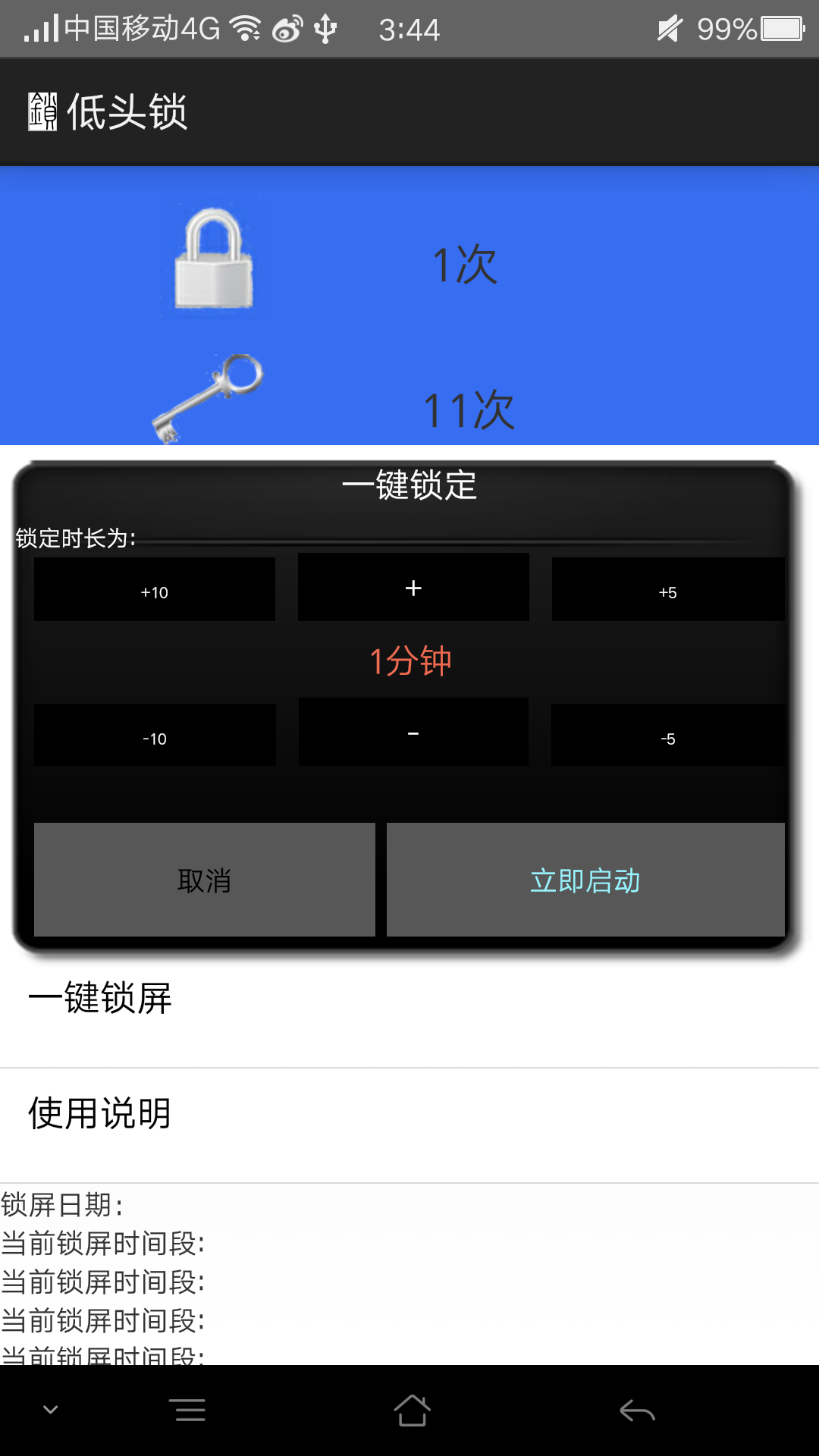Start the lock now with 立即启动
Image resolution: width=819 pixels, height=1456 pixels.
(585, 880)
